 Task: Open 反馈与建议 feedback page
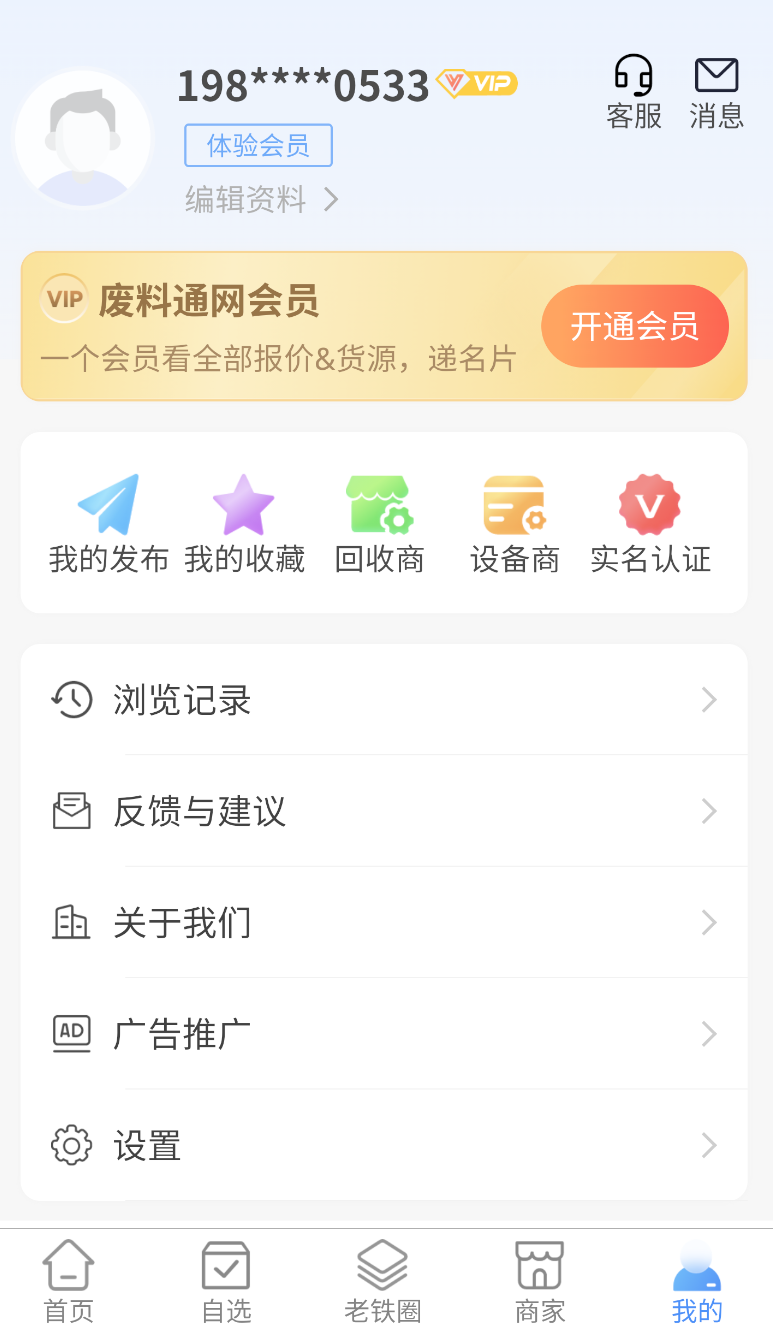pos(199,811)
